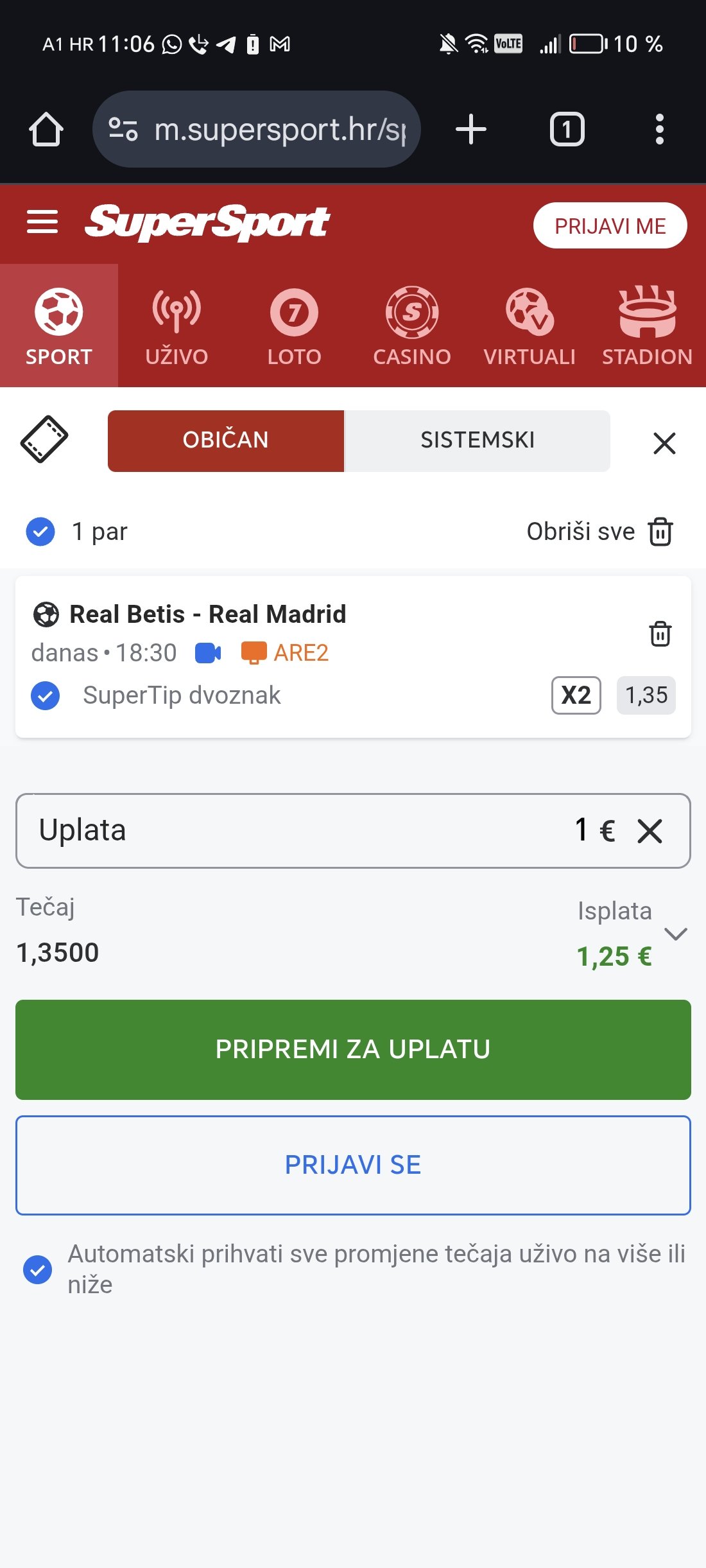Open the hamburger menu
Viewport: 706px width, 1568px height.
click(x=42, y=222)
